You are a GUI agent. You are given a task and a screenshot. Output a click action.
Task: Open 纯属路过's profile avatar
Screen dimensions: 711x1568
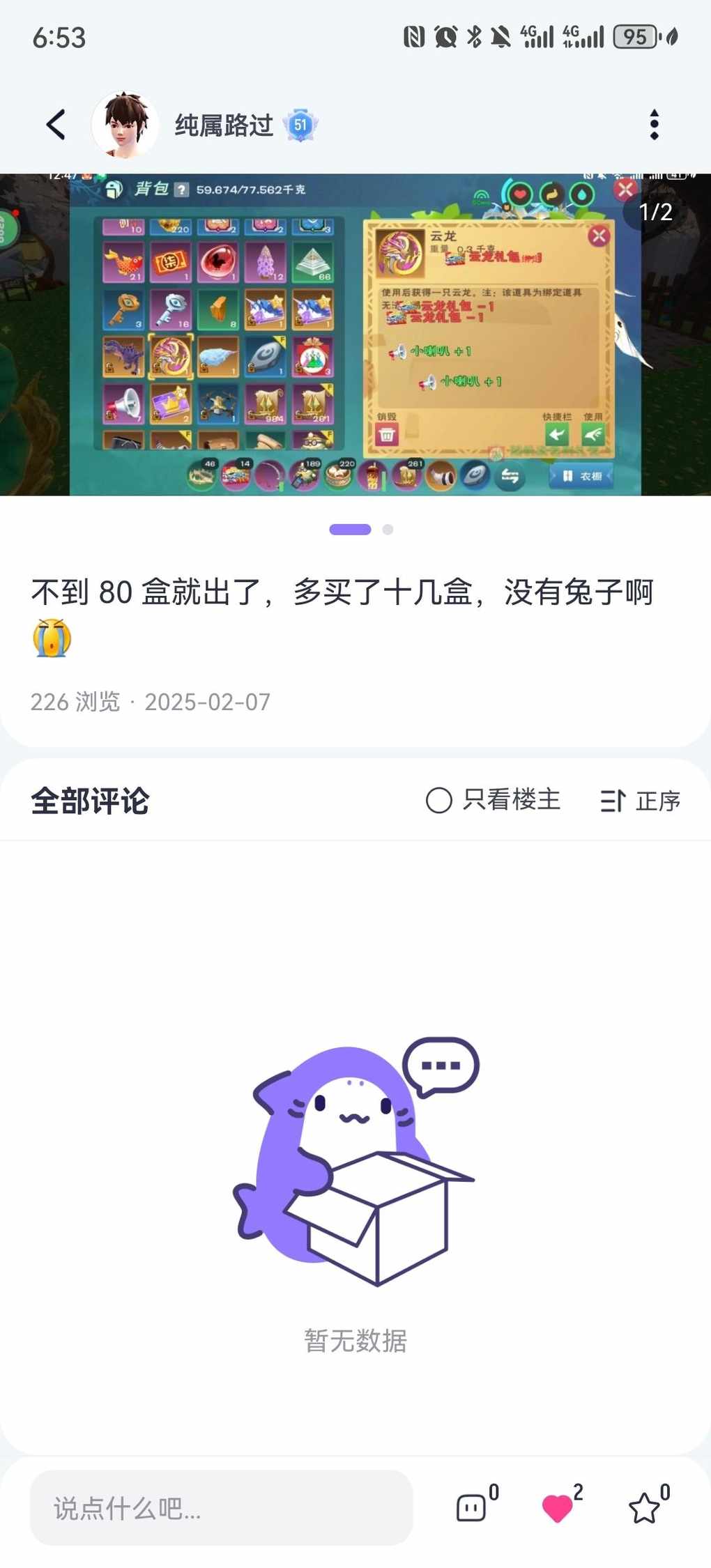125,125
